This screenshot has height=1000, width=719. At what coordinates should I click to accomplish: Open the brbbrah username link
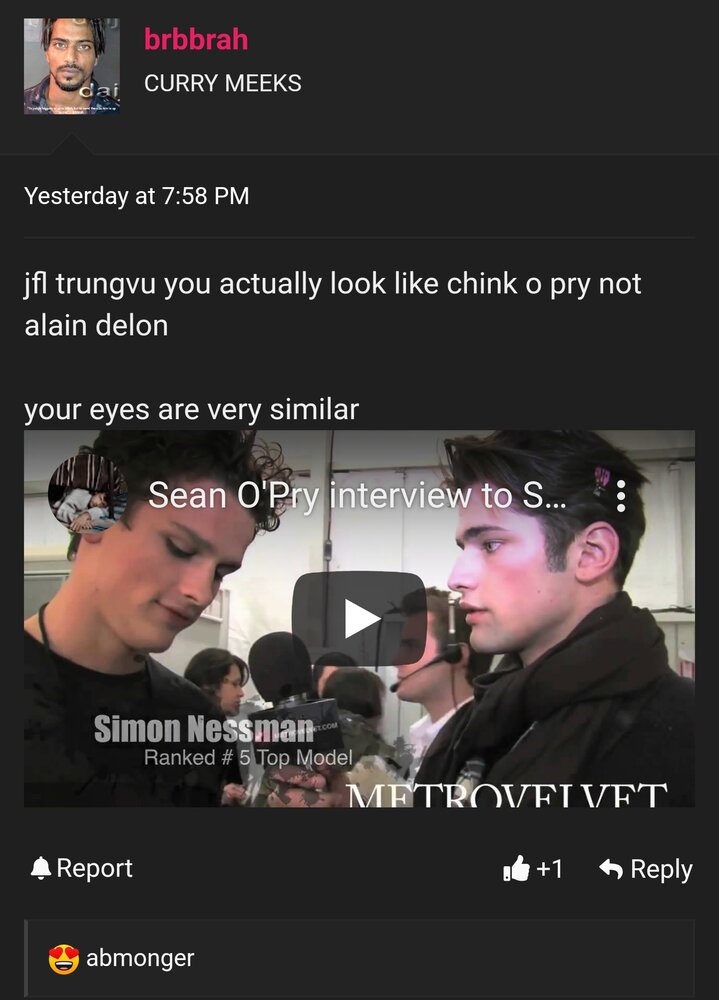[x=196, y=40]
